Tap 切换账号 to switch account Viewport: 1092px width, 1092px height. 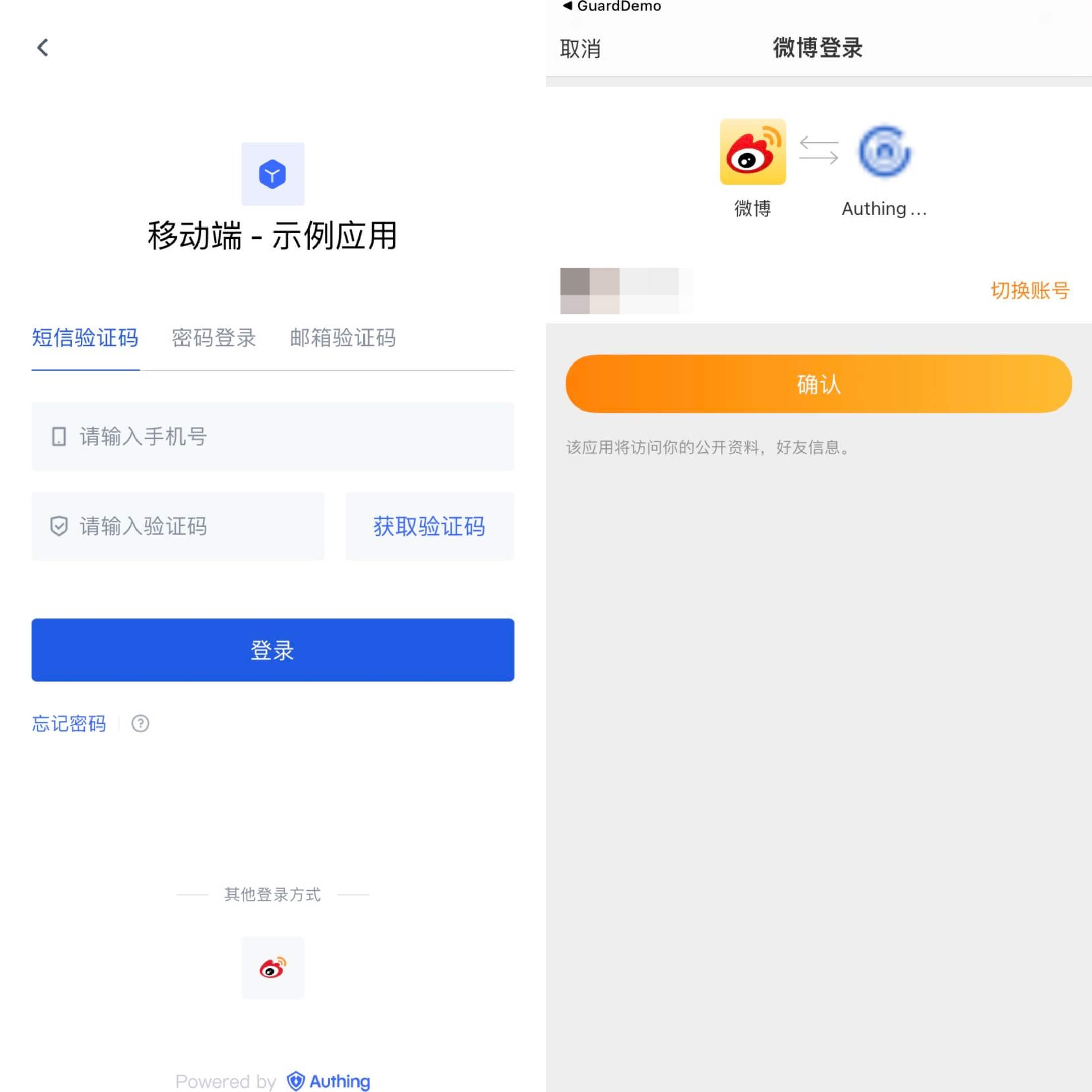click(1029, 291)
